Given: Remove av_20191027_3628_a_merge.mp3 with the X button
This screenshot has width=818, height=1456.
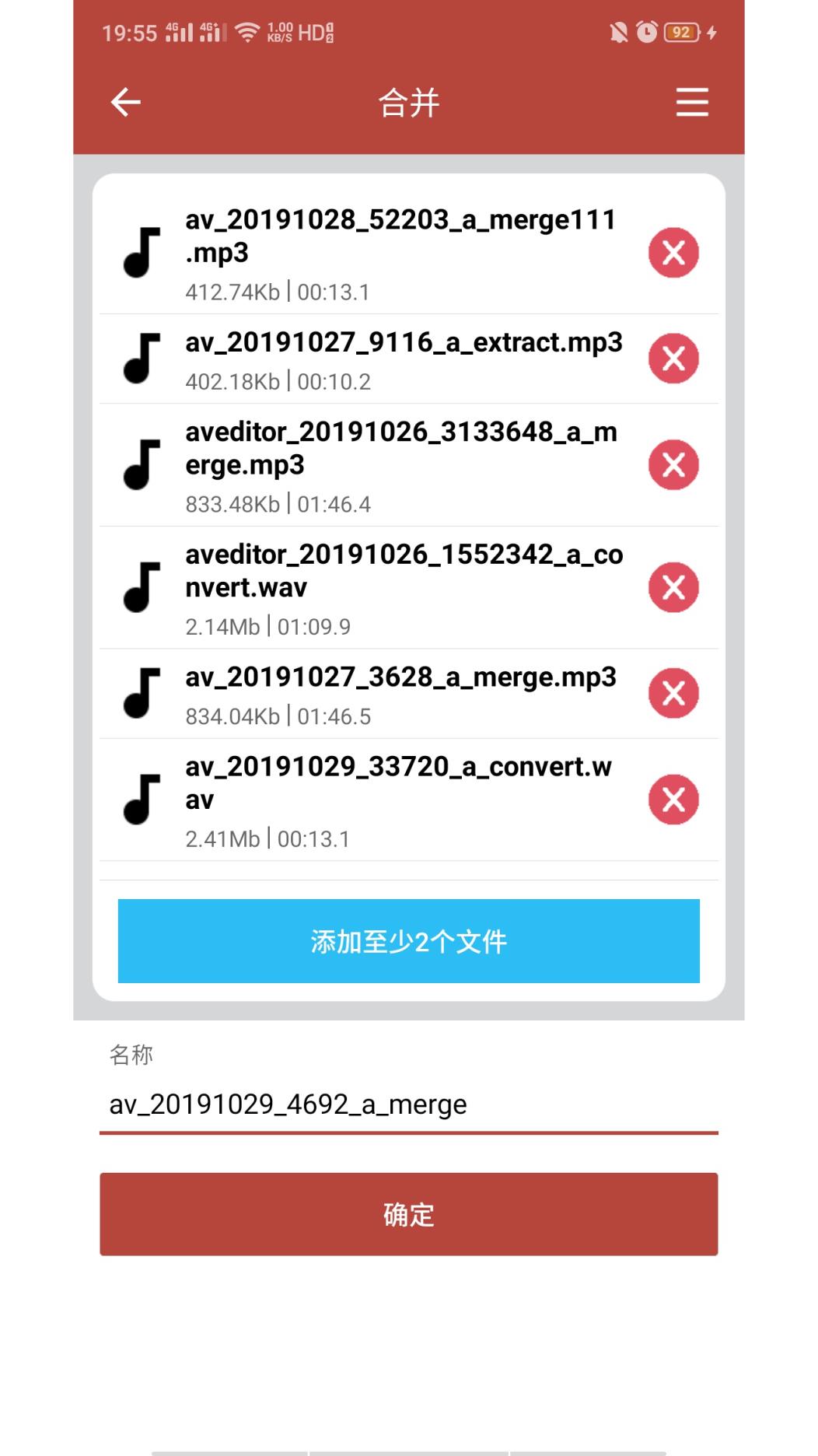Looking at the screenshot, I should pos(673,691).
